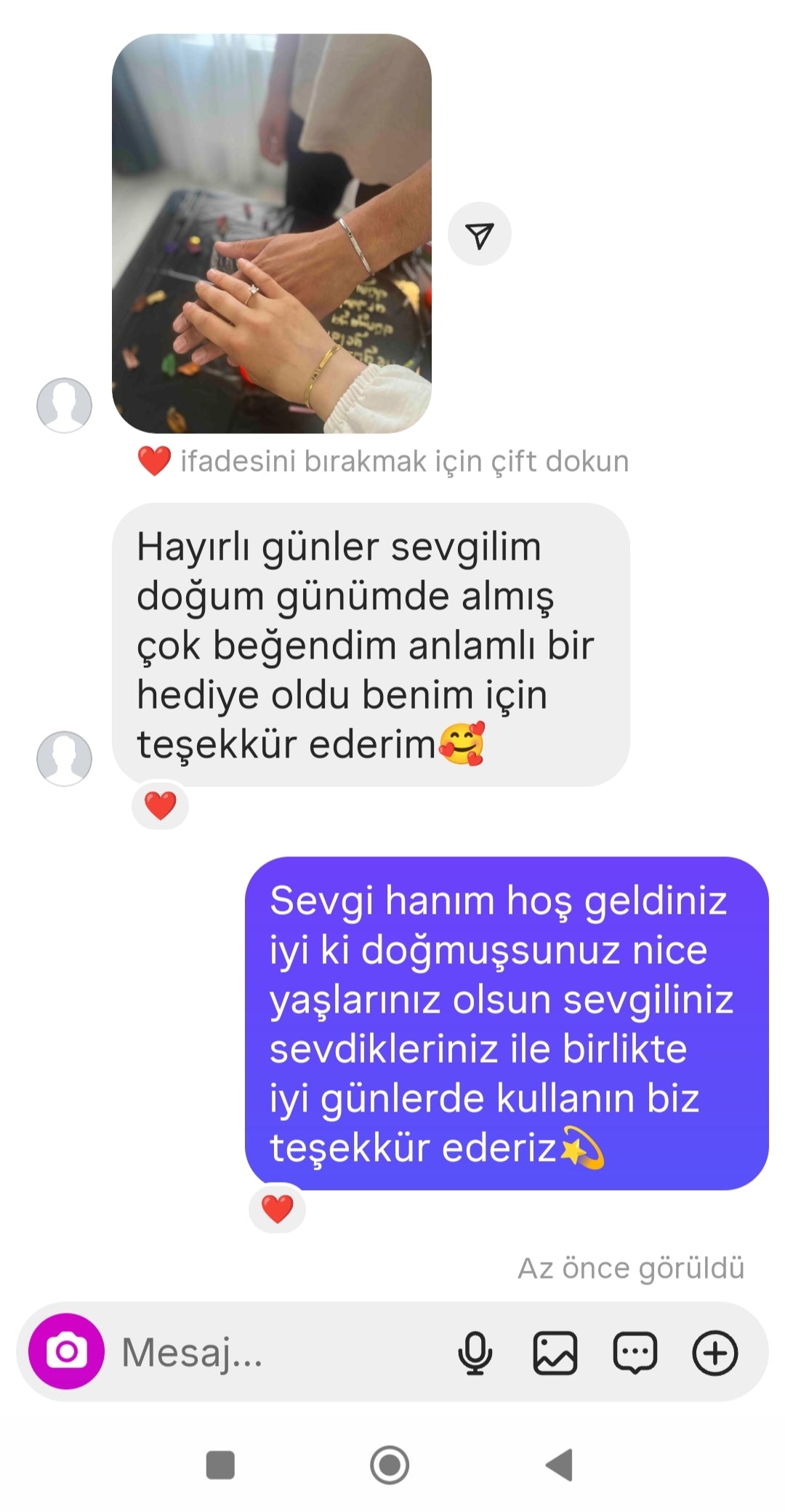Open the plus more-options button
Image resolution: width=785 pixels, height=1512 pixels.
coord(715,1353)
